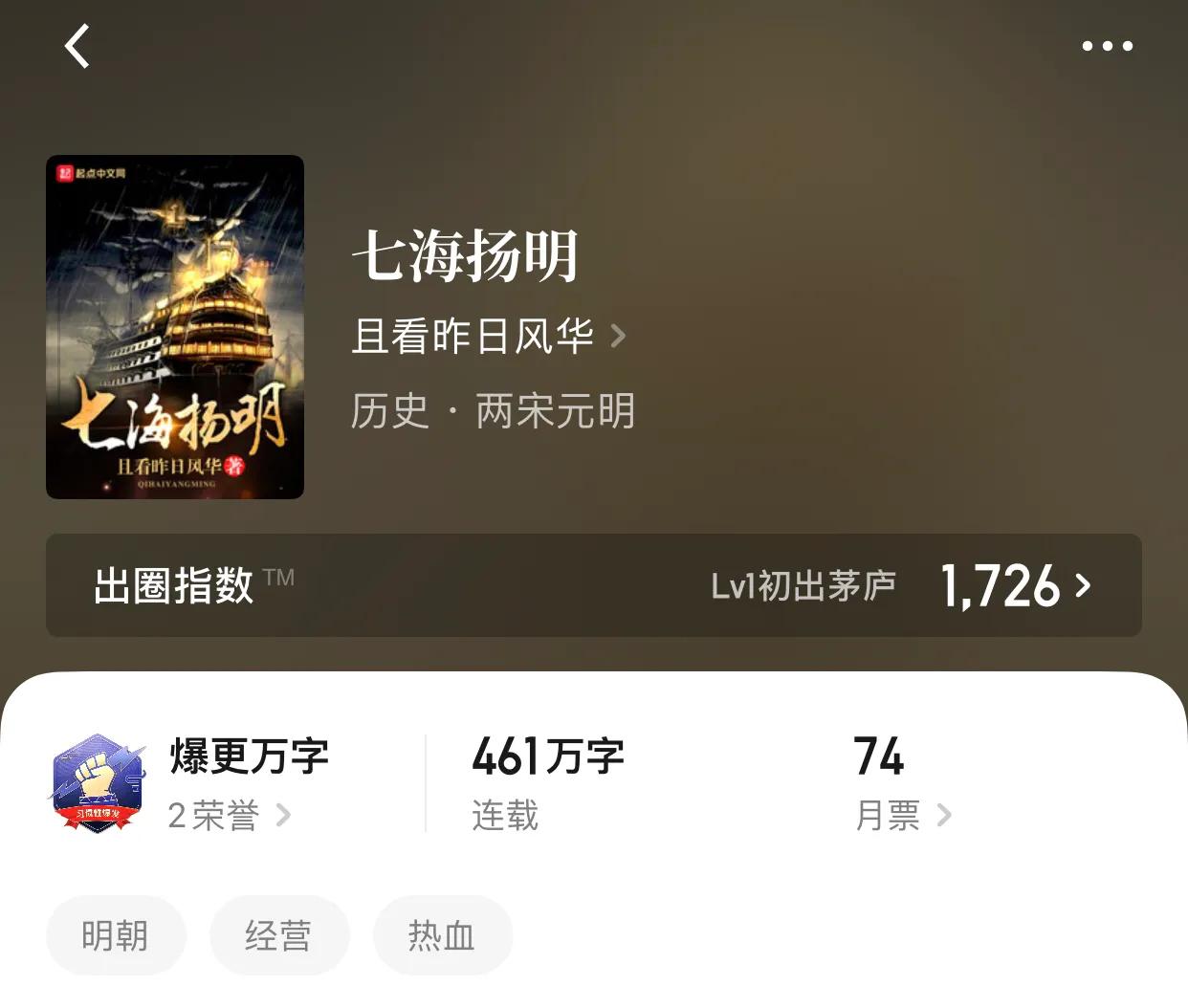Go back using the top-left arrow

[77, 46]
